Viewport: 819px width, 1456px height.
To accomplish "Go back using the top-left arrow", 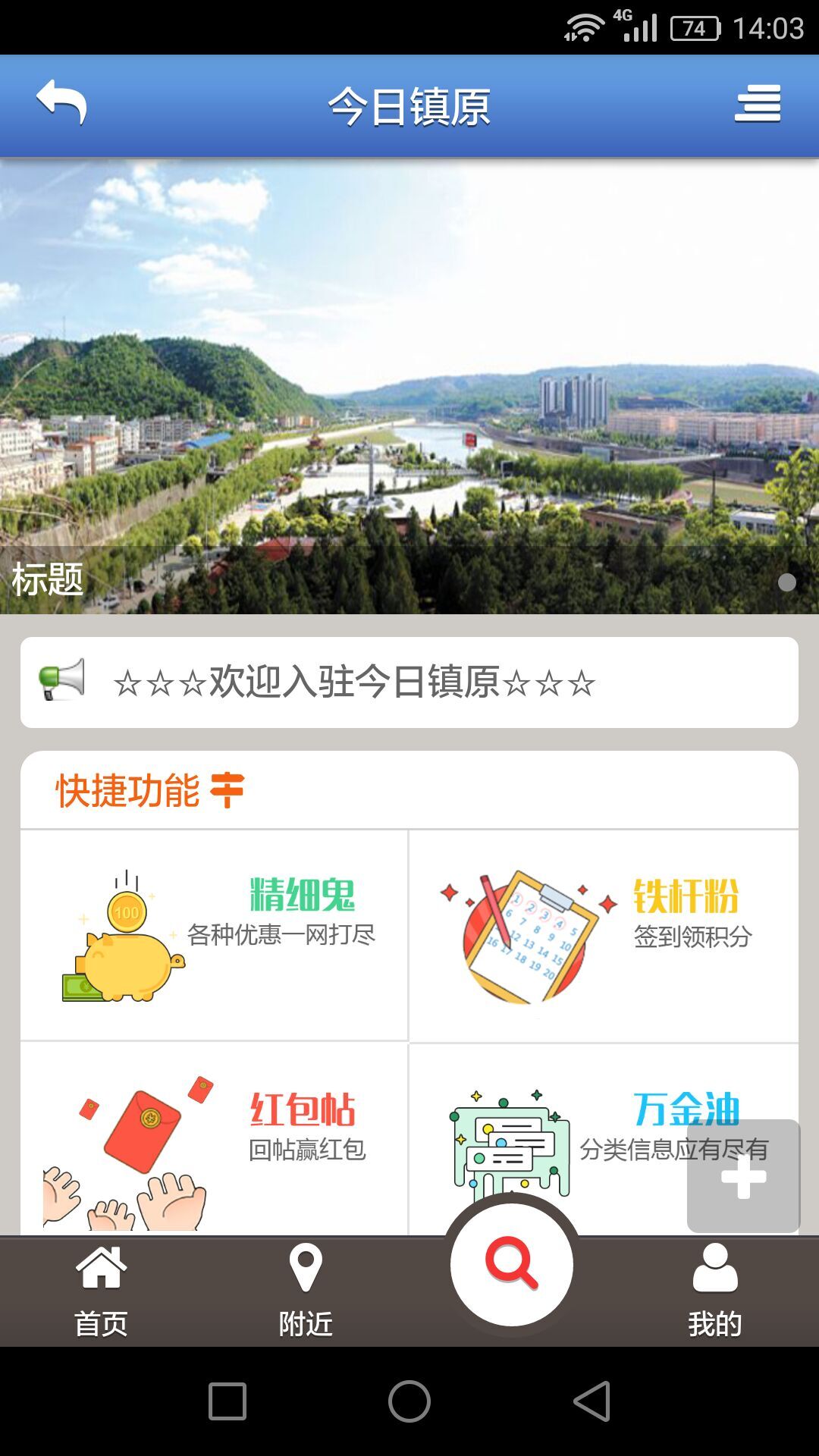I will point(62,103).
